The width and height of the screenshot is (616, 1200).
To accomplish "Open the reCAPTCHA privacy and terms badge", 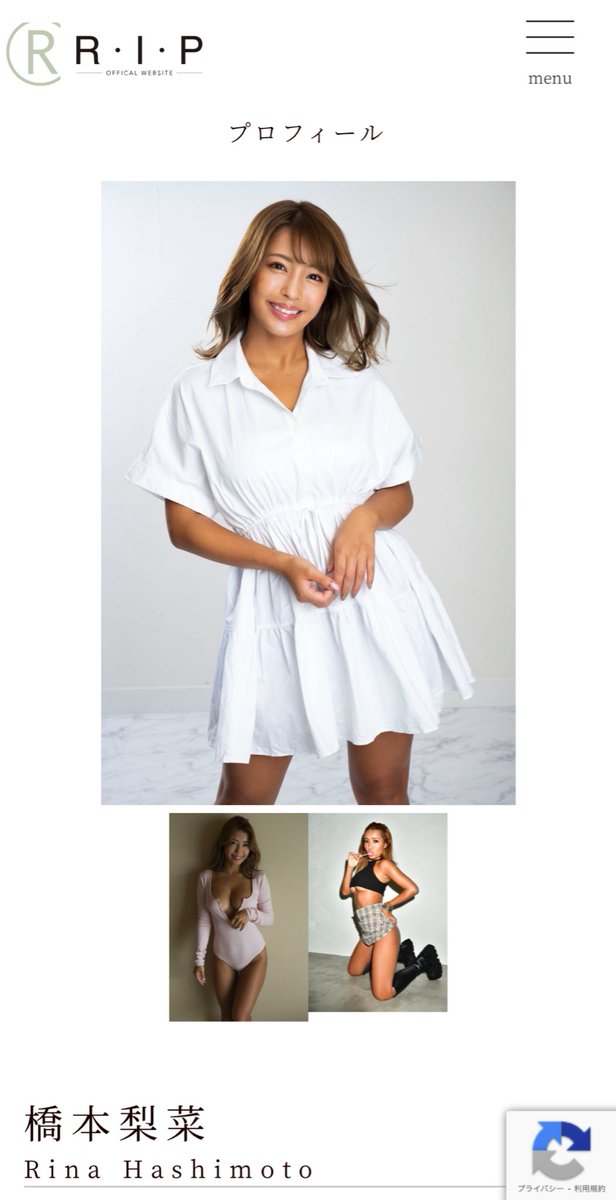I will (561, 1155).
